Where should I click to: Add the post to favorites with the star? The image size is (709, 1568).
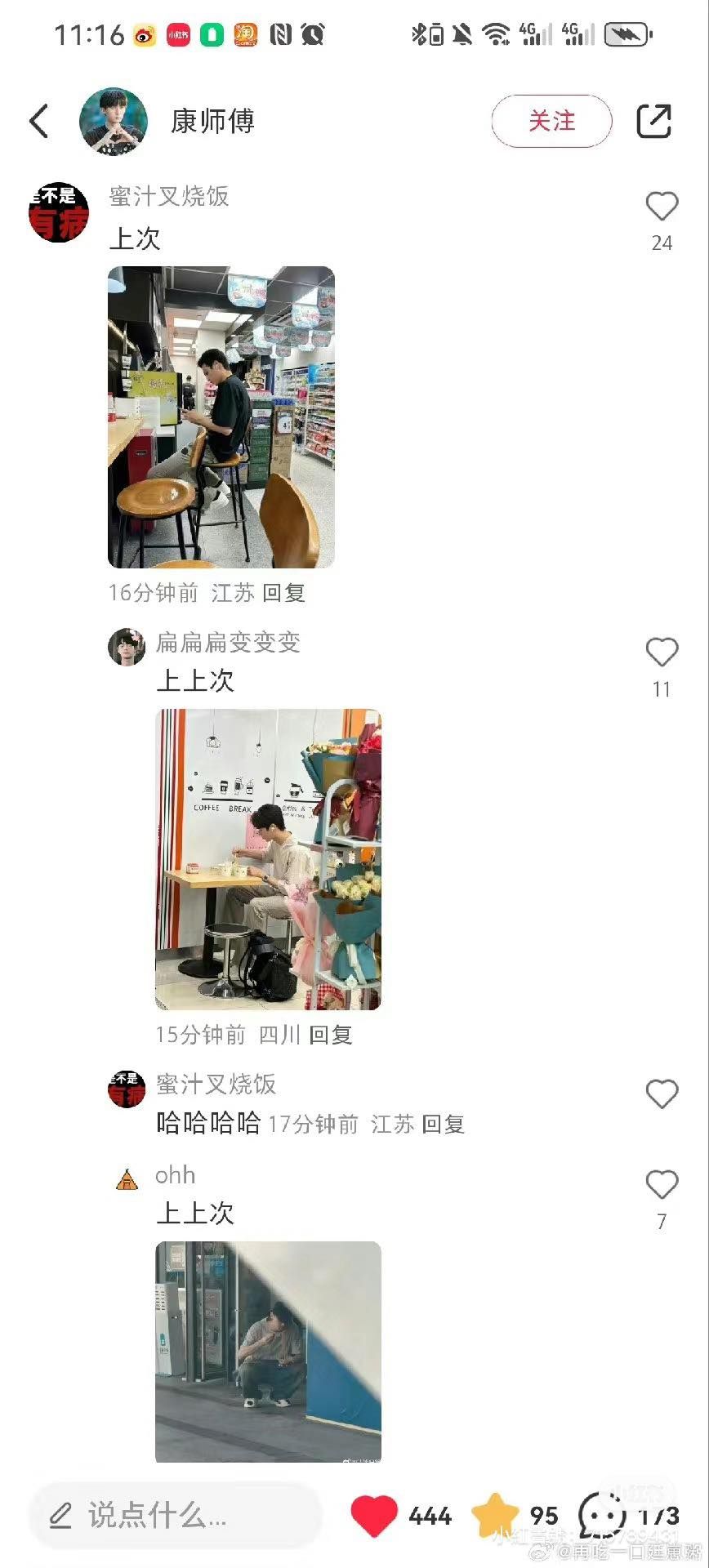point(496,1516)
